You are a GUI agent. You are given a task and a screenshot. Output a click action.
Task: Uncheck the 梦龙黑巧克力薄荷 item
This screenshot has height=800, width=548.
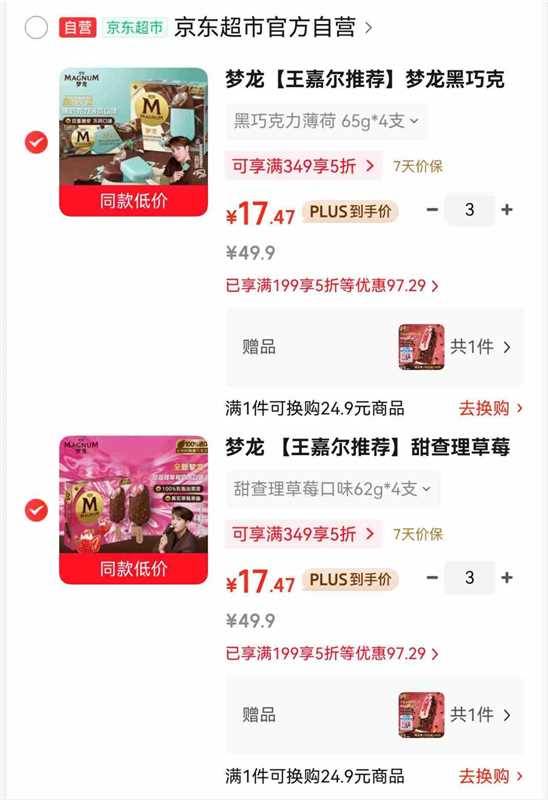click(36, 142)
